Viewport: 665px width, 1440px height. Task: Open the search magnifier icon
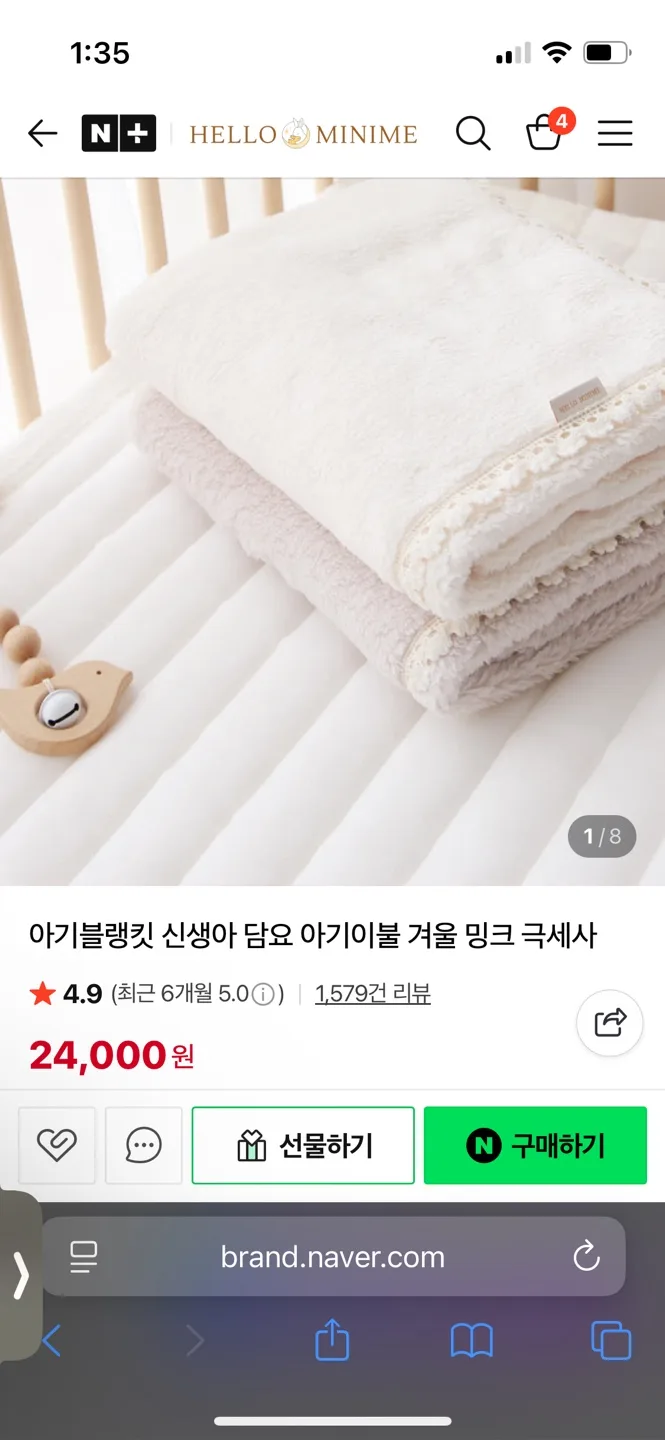click(473, 133)
